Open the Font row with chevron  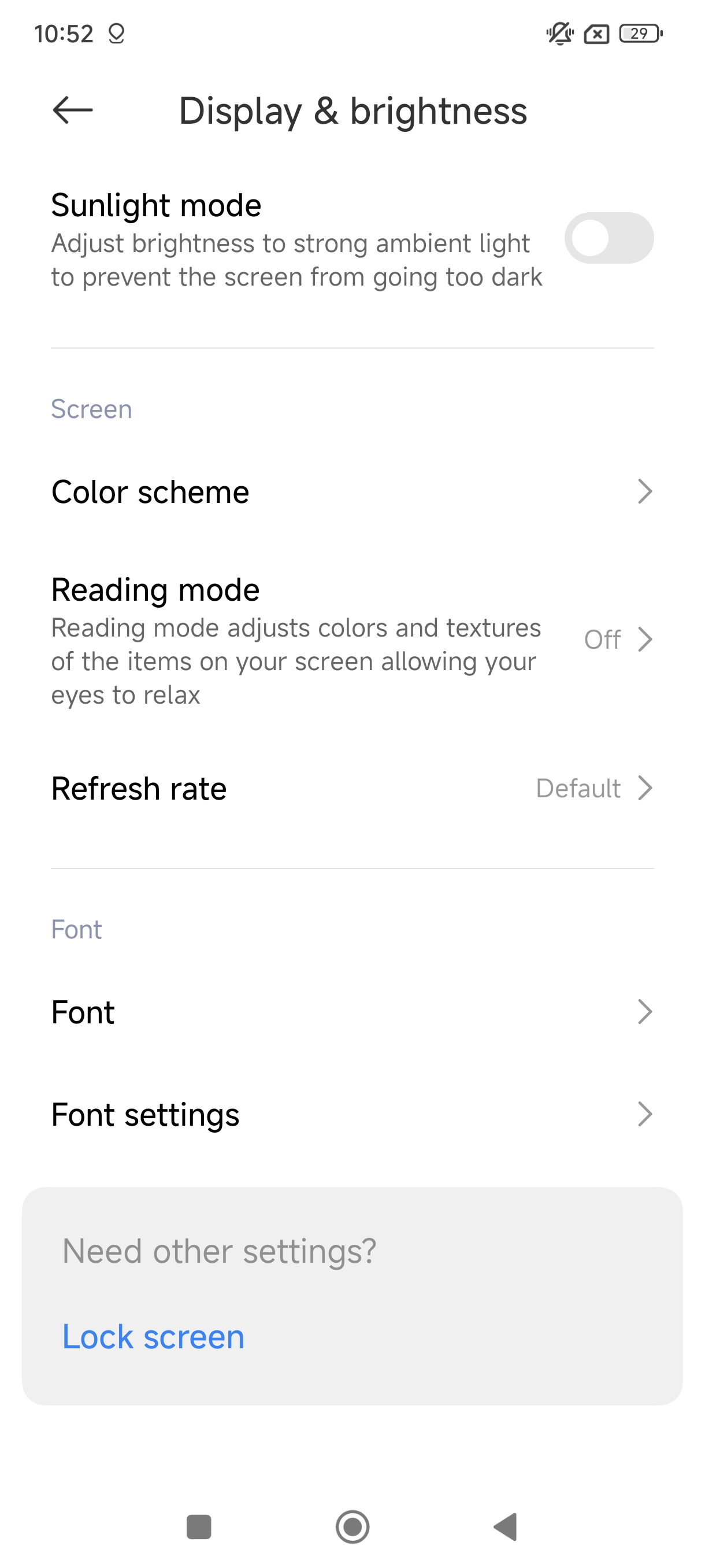351,1012
